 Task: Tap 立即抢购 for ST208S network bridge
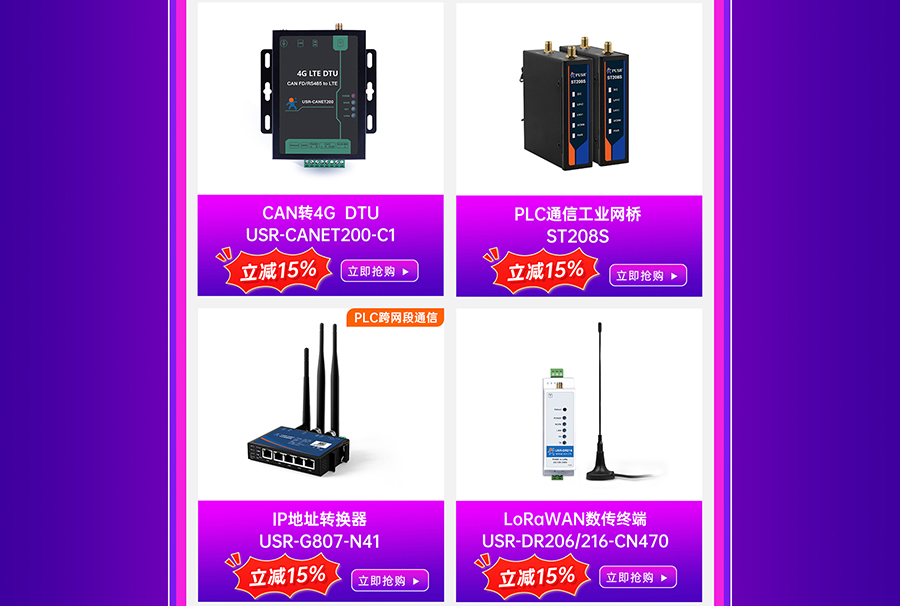click(x=648, y=275)
